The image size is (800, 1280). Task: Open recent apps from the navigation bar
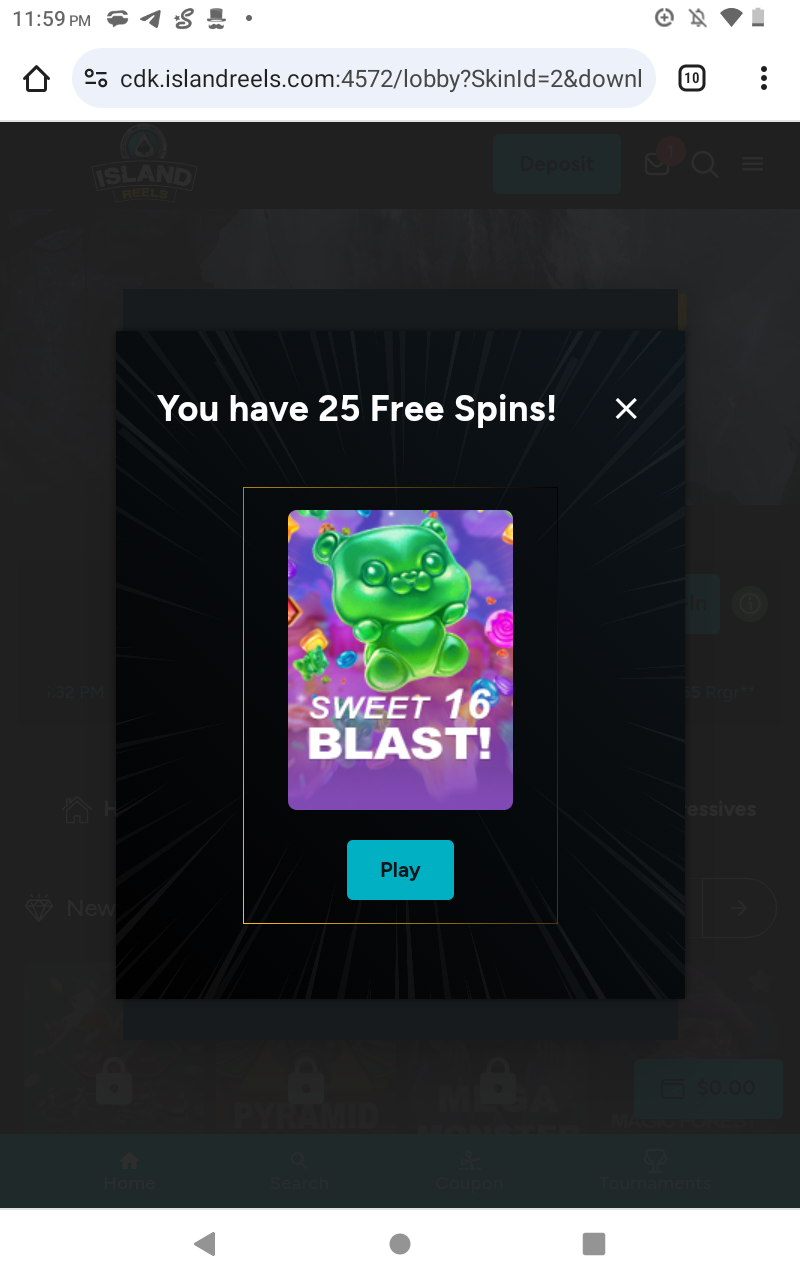point(594,1243)
